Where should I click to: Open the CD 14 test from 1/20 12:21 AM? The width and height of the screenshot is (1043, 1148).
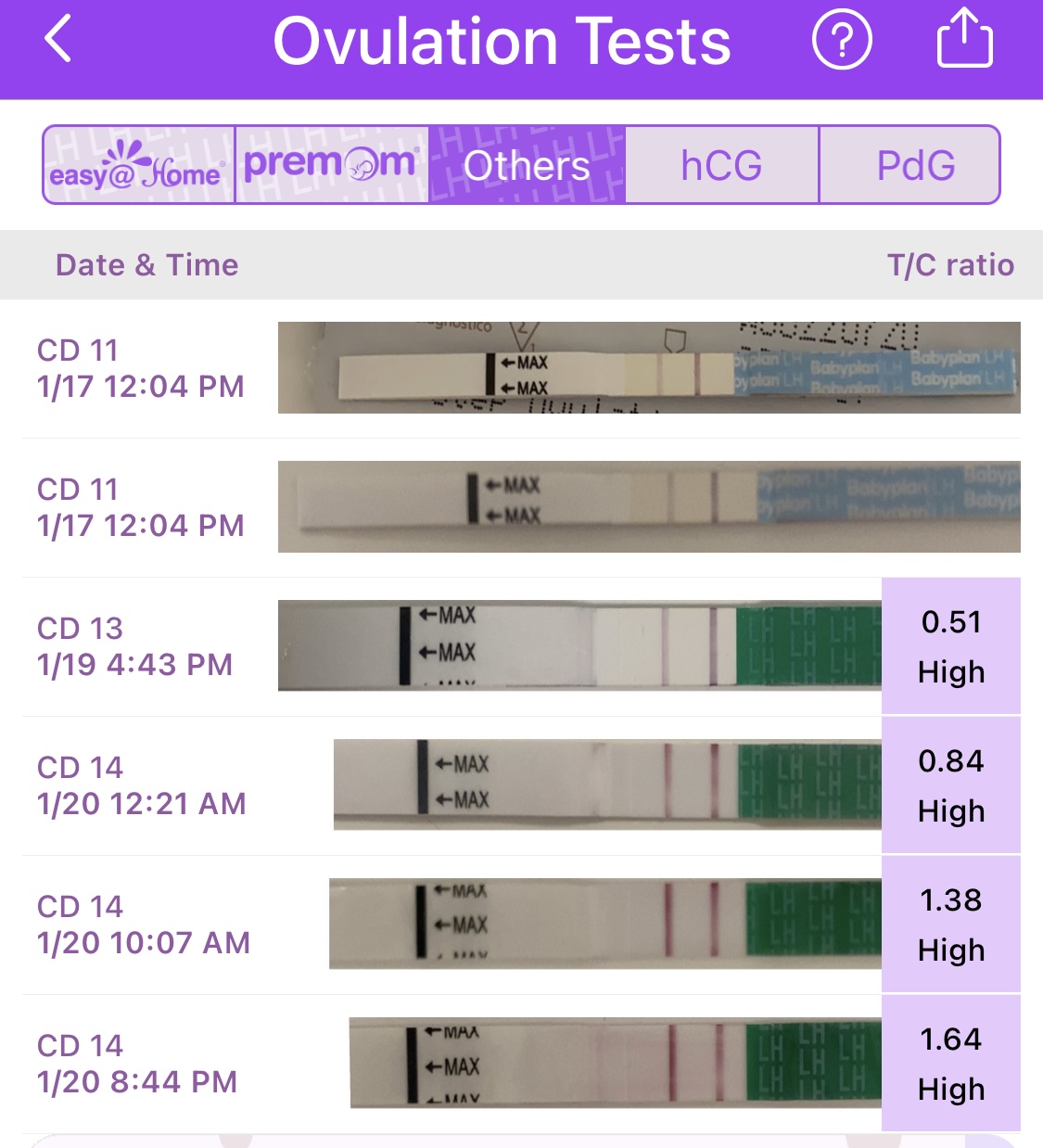[x=519, y=785]
